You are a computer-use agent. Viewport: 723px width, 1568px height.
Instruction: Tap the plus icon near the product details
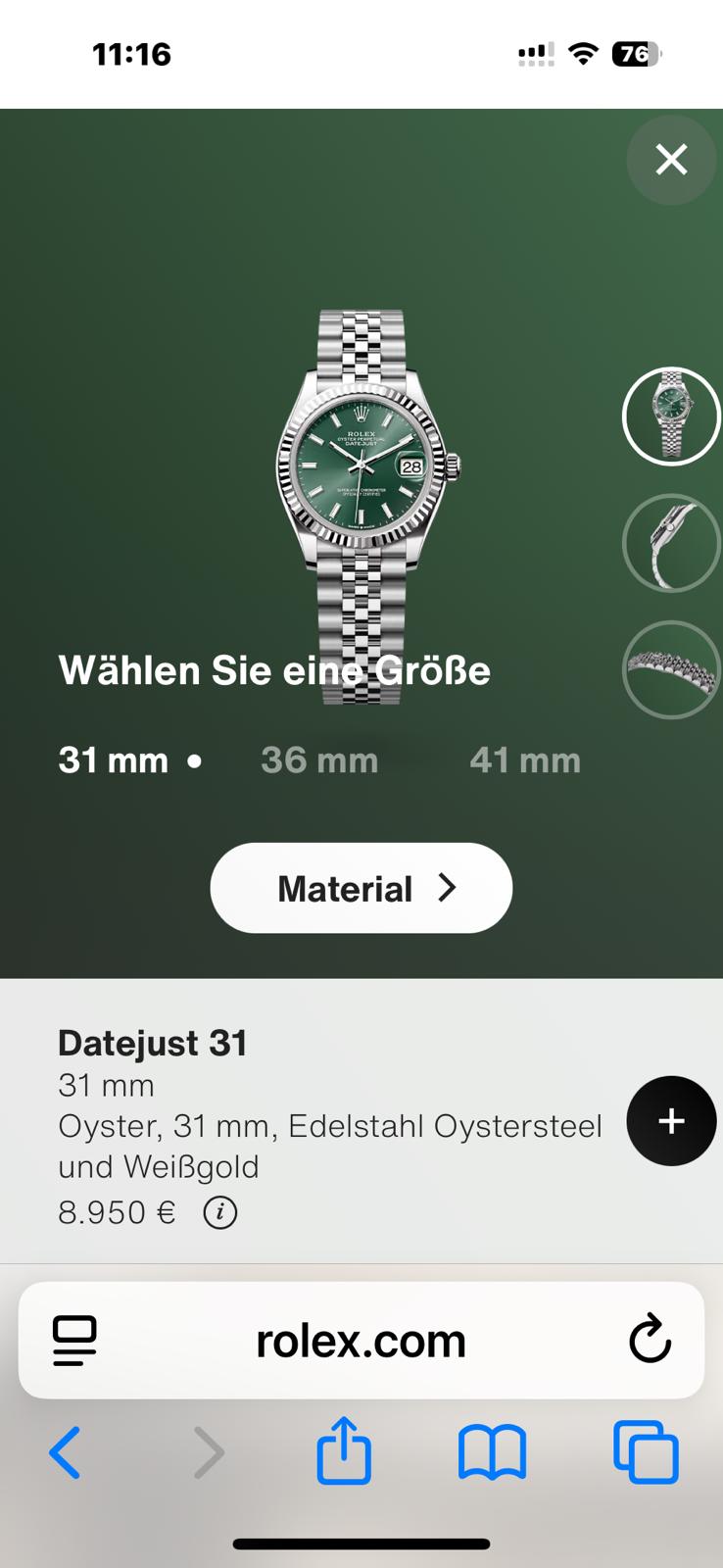[670, 1121]
